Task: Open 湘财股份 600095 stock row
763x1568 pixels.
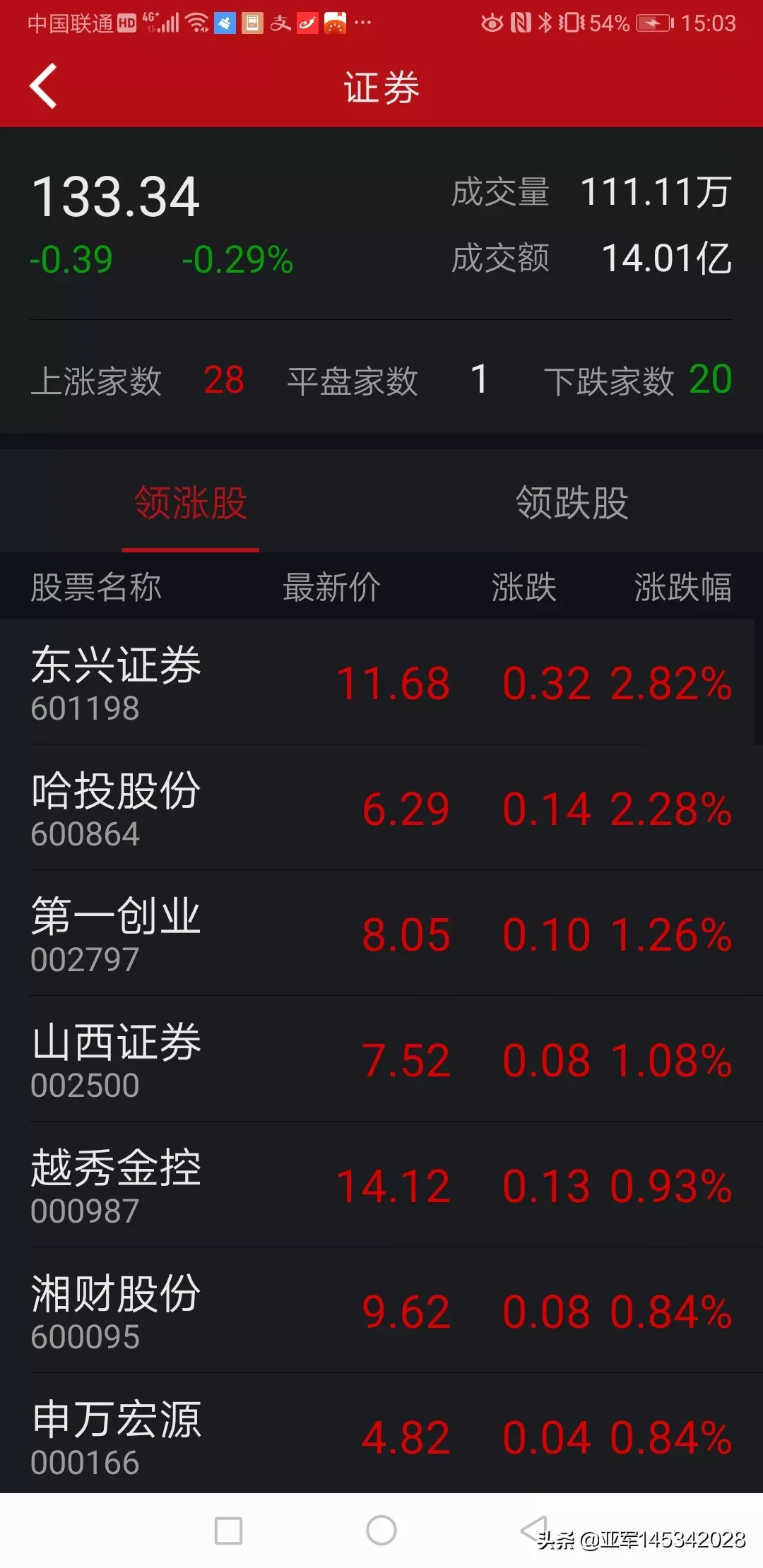Action: [381, 1310]
